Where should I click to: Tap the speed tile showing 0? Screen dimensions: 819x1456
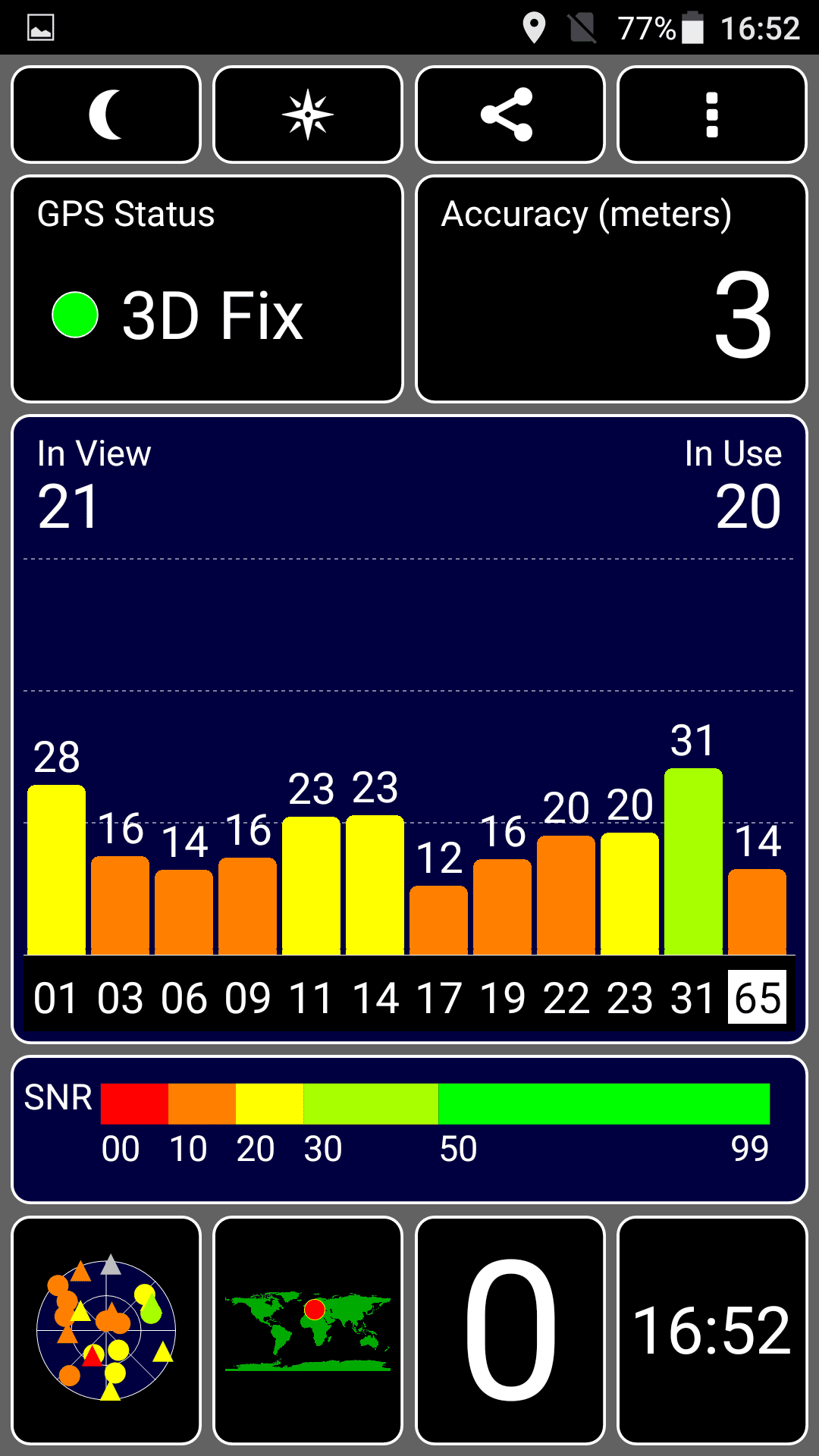510,1330
